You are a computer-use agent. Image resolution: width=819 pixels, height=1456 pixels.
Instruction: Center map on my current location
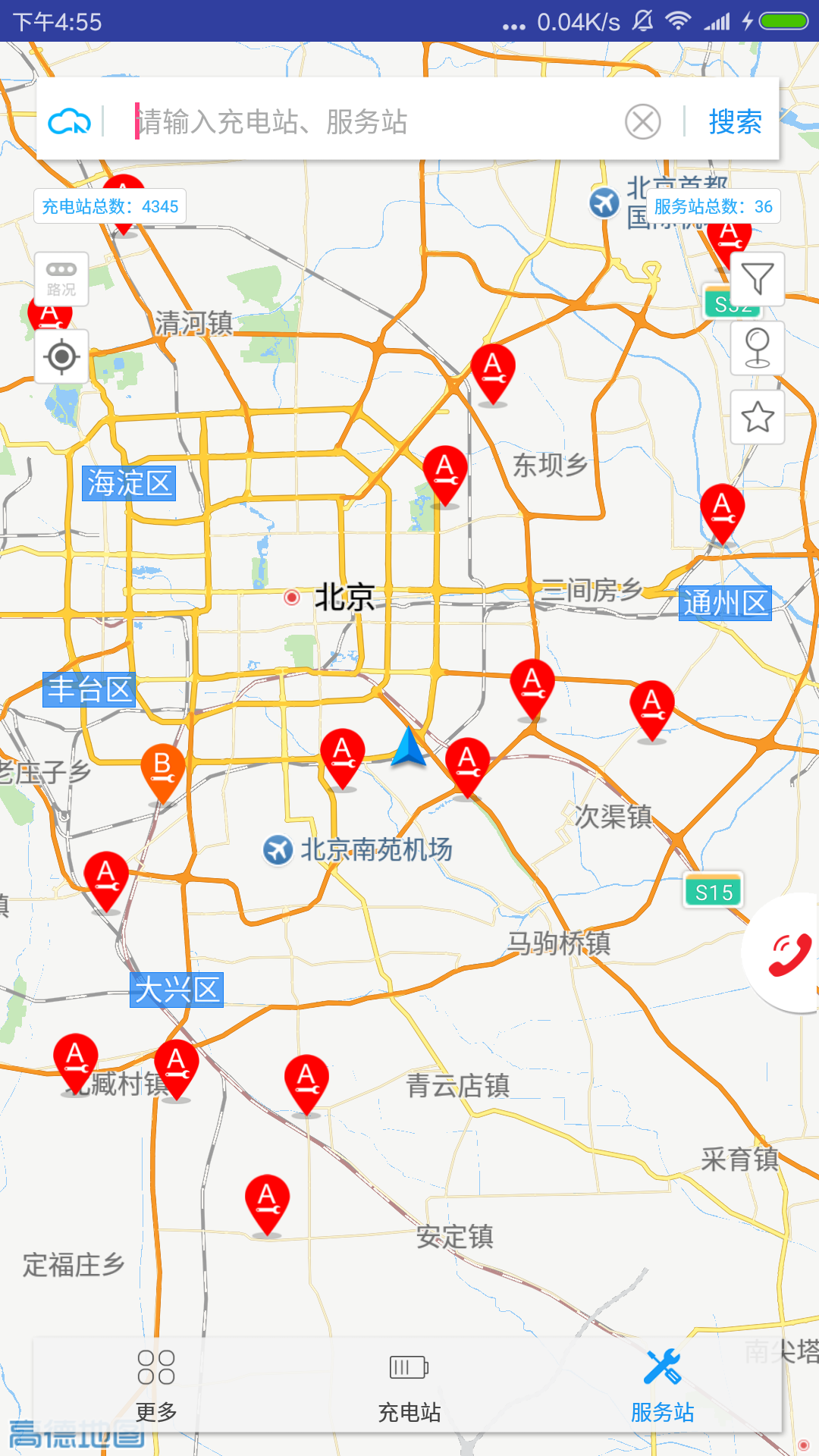[61, 356]
